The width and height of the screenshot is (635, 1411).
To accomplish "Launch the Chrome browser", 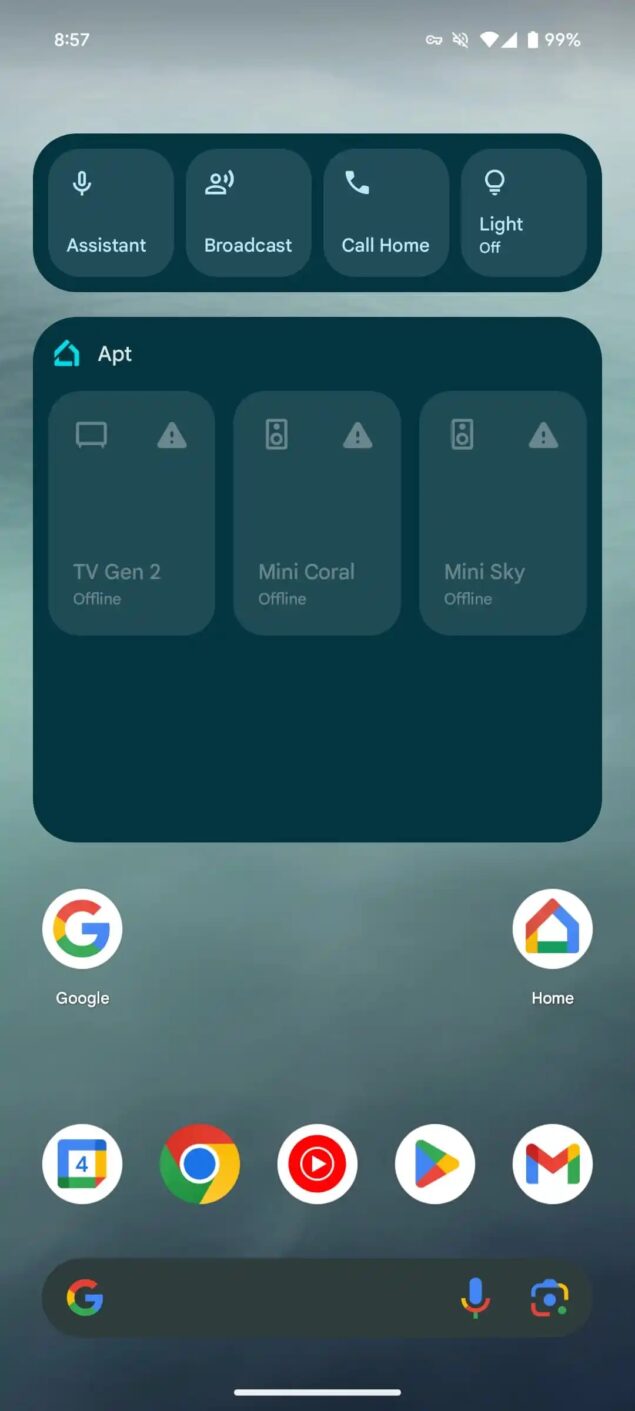I will pos(200,1164).
